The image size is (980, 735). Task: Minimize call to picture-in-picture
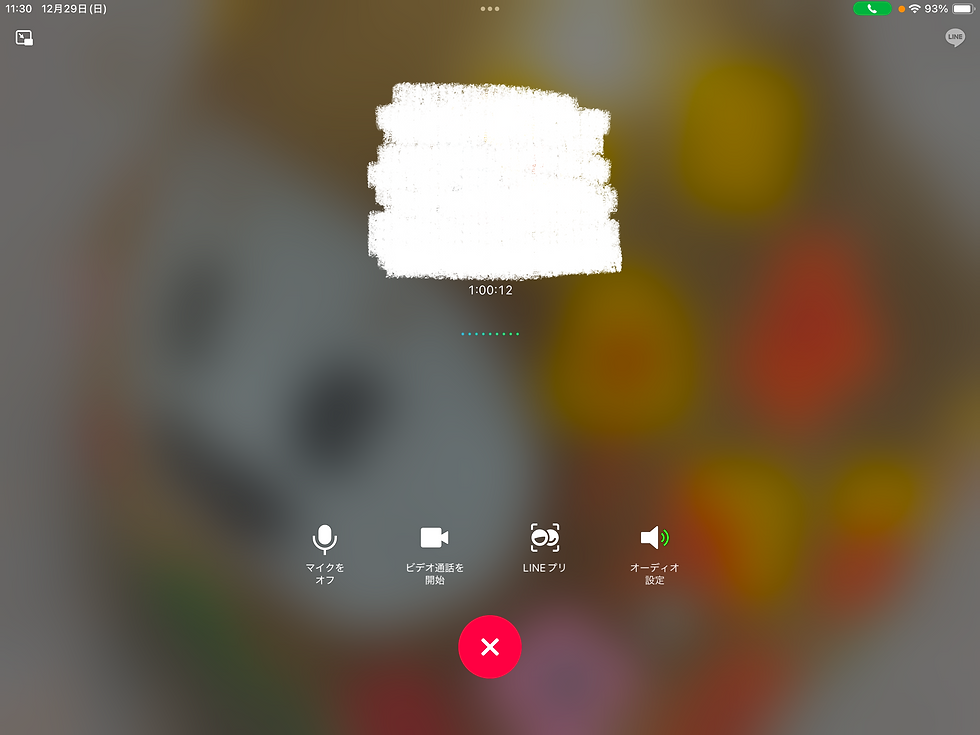coord(25,38)
